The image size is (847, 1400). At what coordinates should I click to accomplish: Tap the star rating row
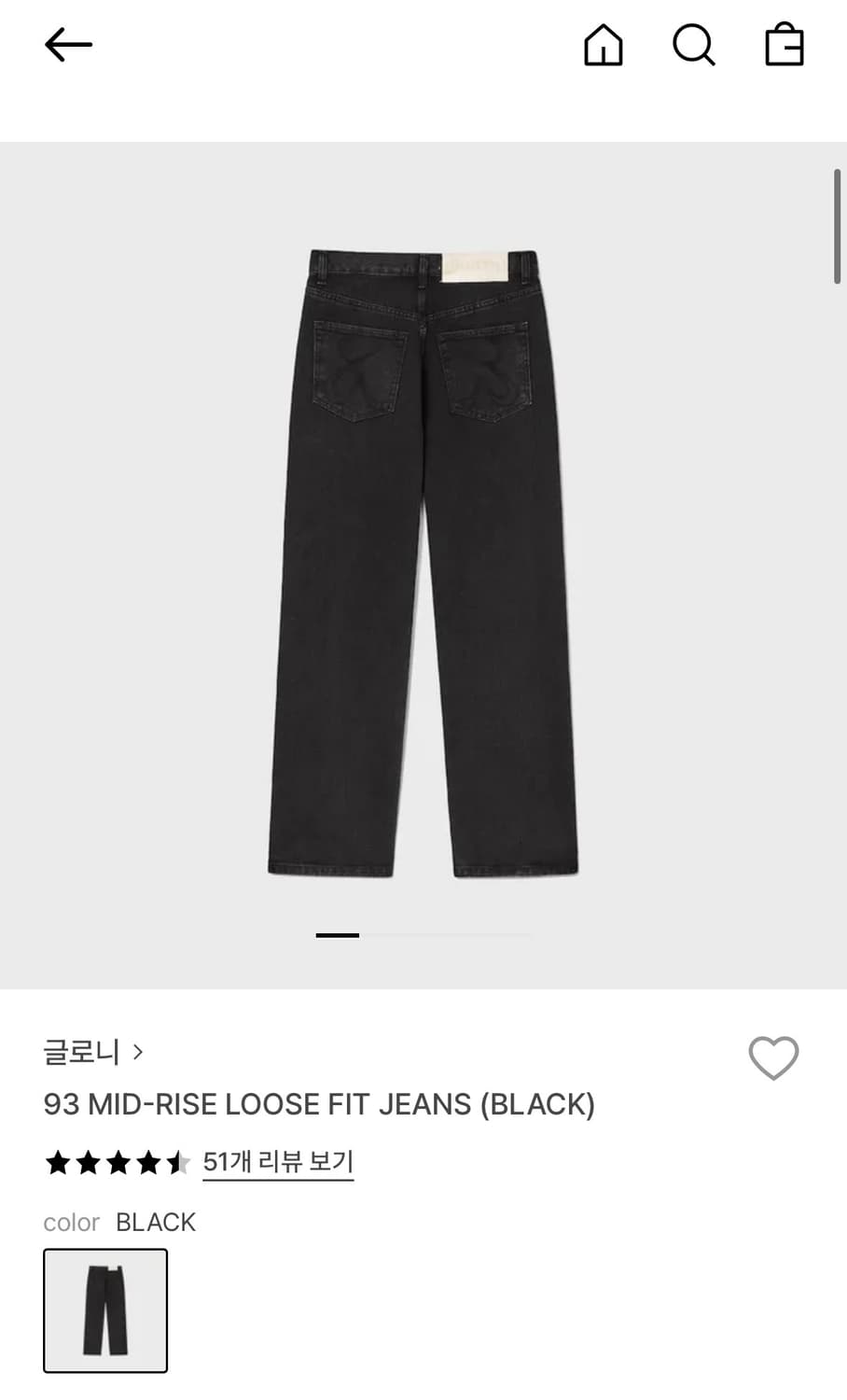pos(115,1161)
